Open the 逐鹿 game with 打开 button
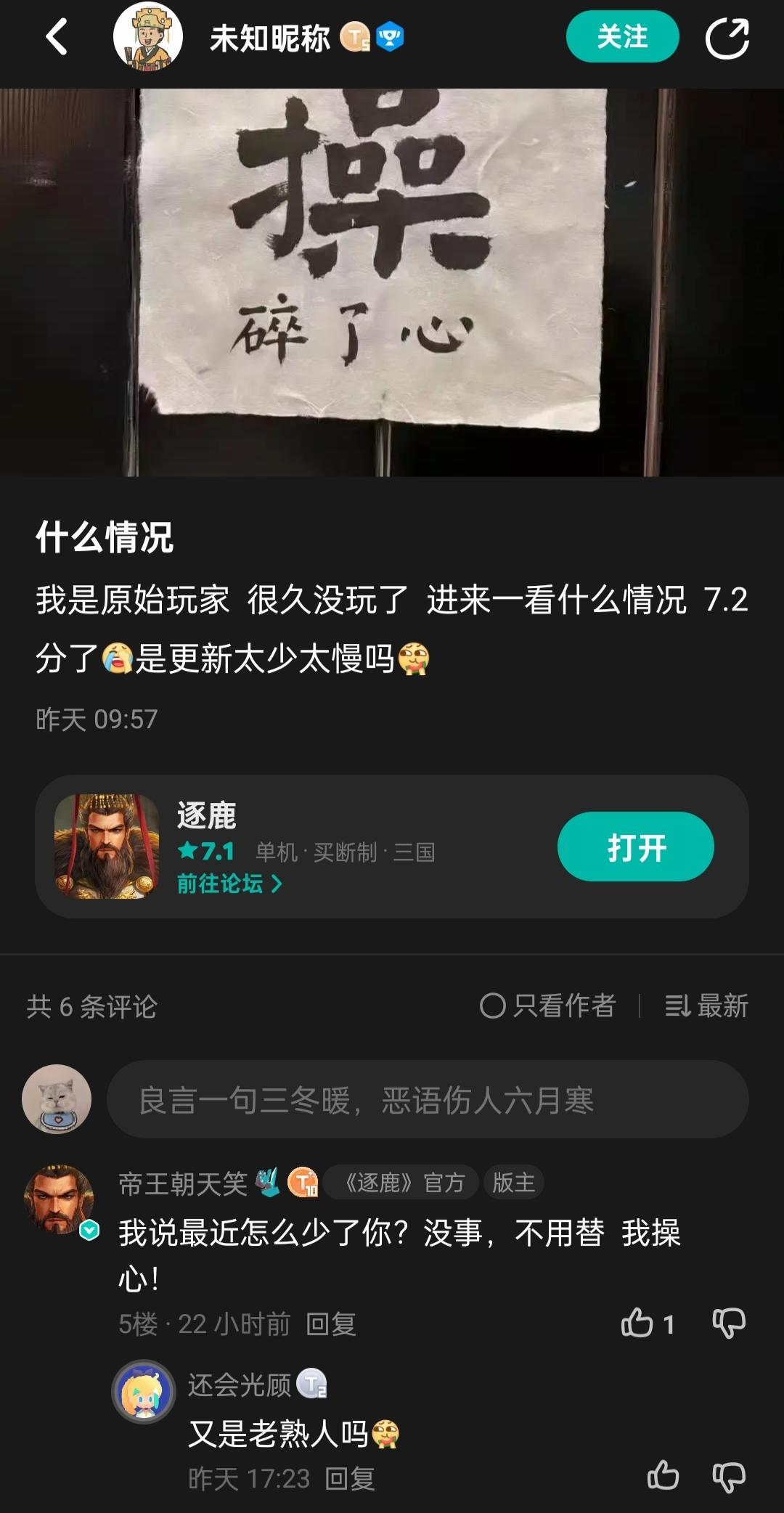784x1513 pixels. coord(634,847)
